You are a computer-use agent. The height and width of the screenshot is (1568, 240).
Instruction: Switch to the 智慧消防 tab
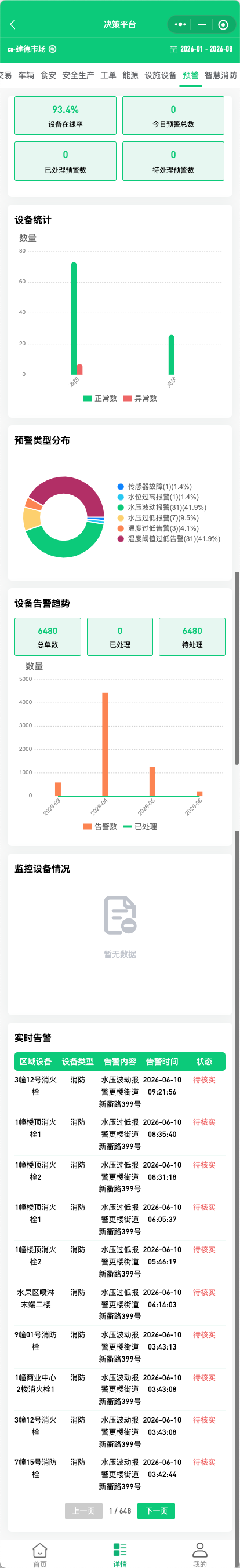220,75
